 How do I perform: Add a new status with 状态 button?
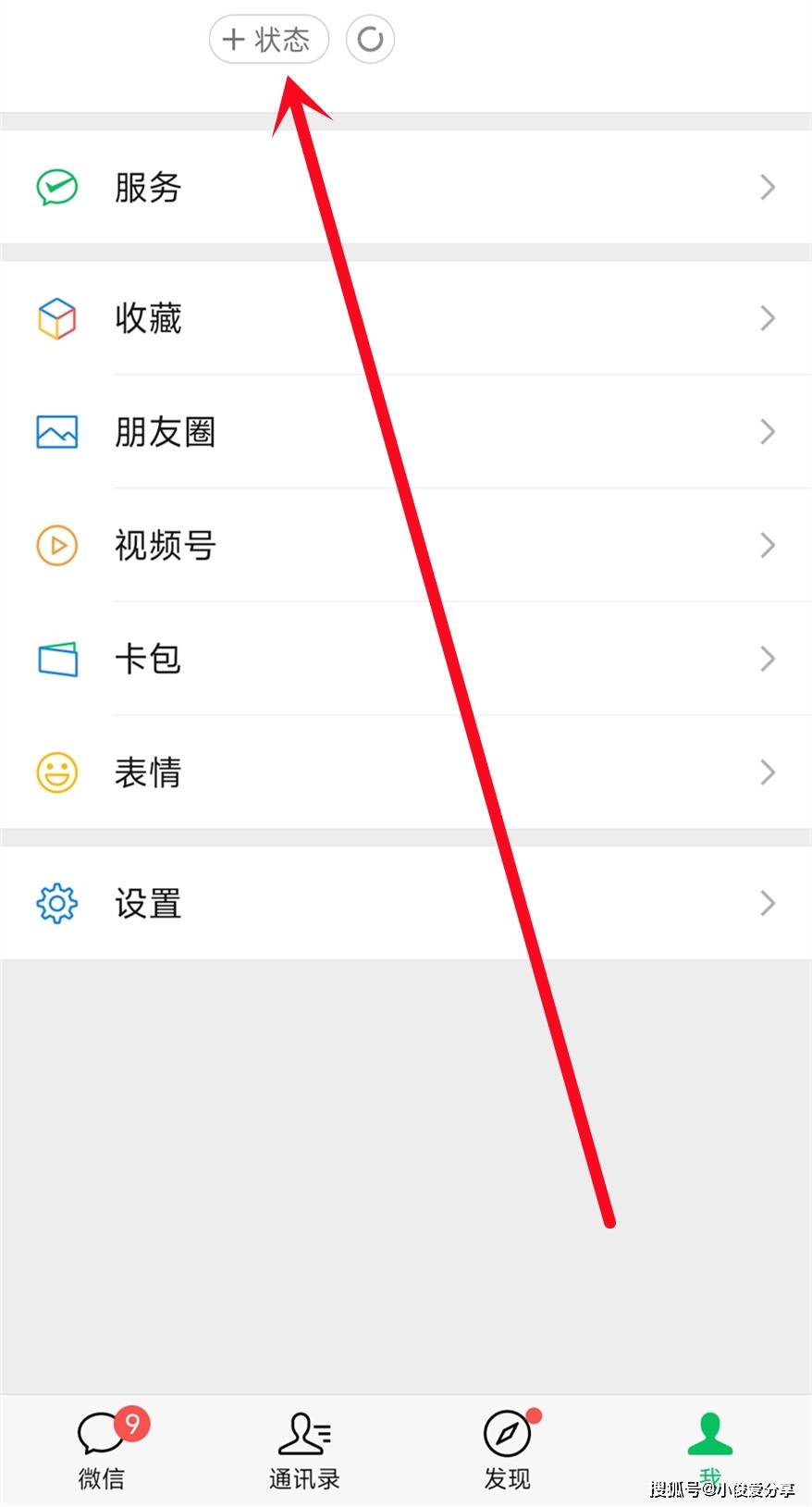coord(268,40)
